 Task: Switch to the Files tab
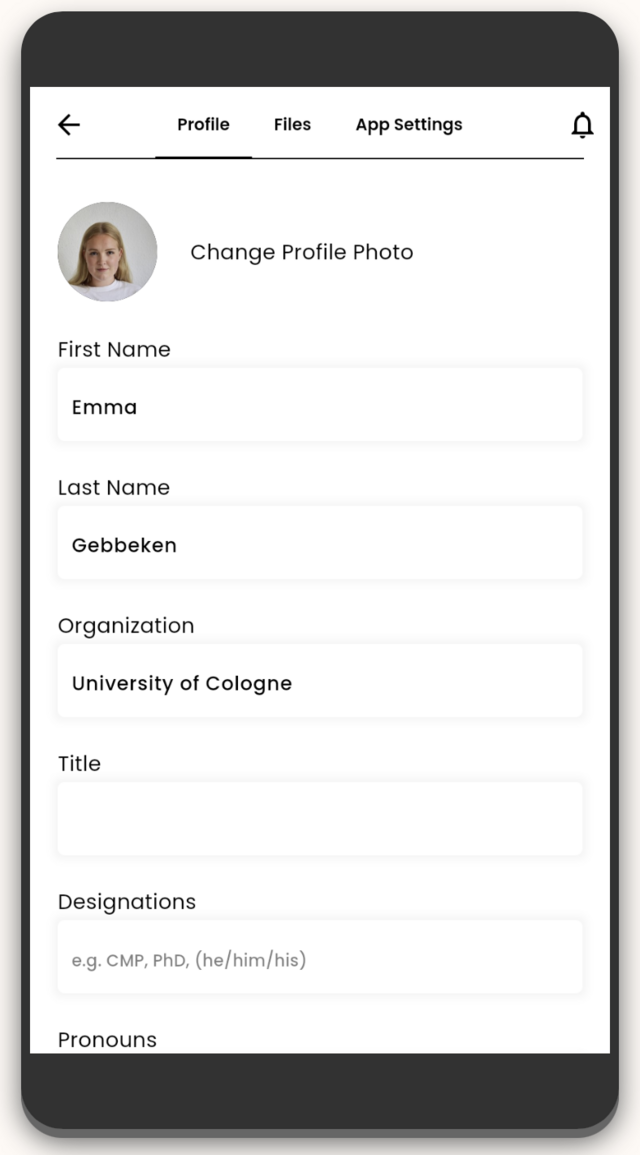pyautogui.click(x=292, y=124)
